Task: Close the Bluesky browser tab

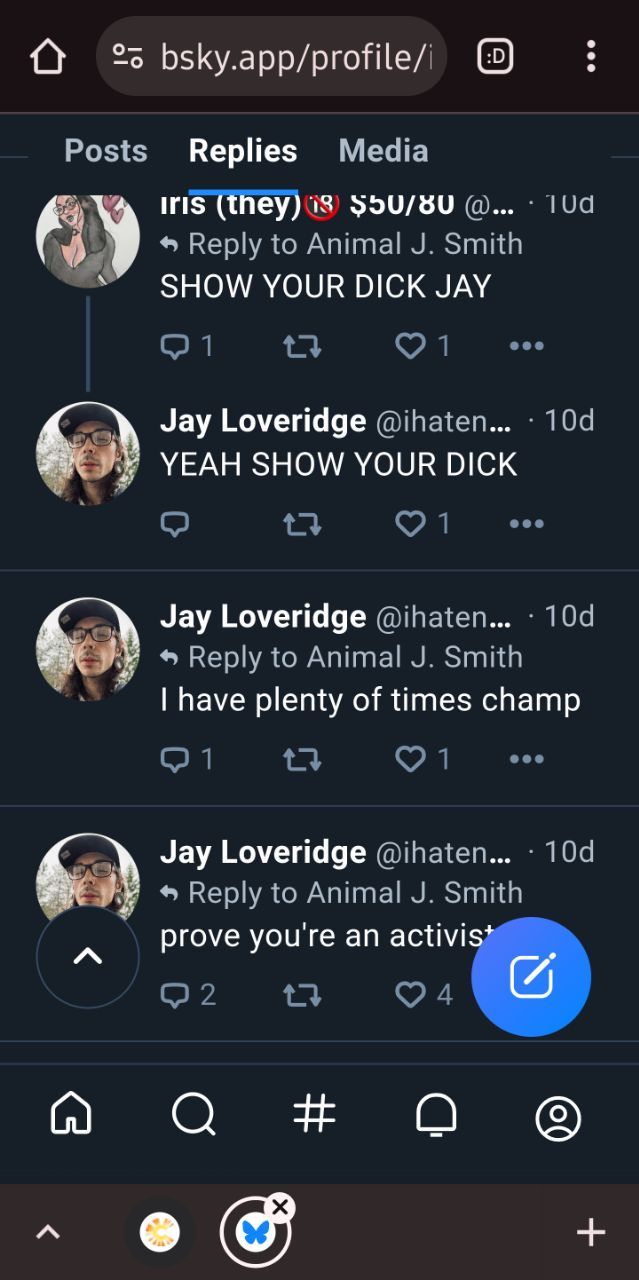Action: (280, 1207)
